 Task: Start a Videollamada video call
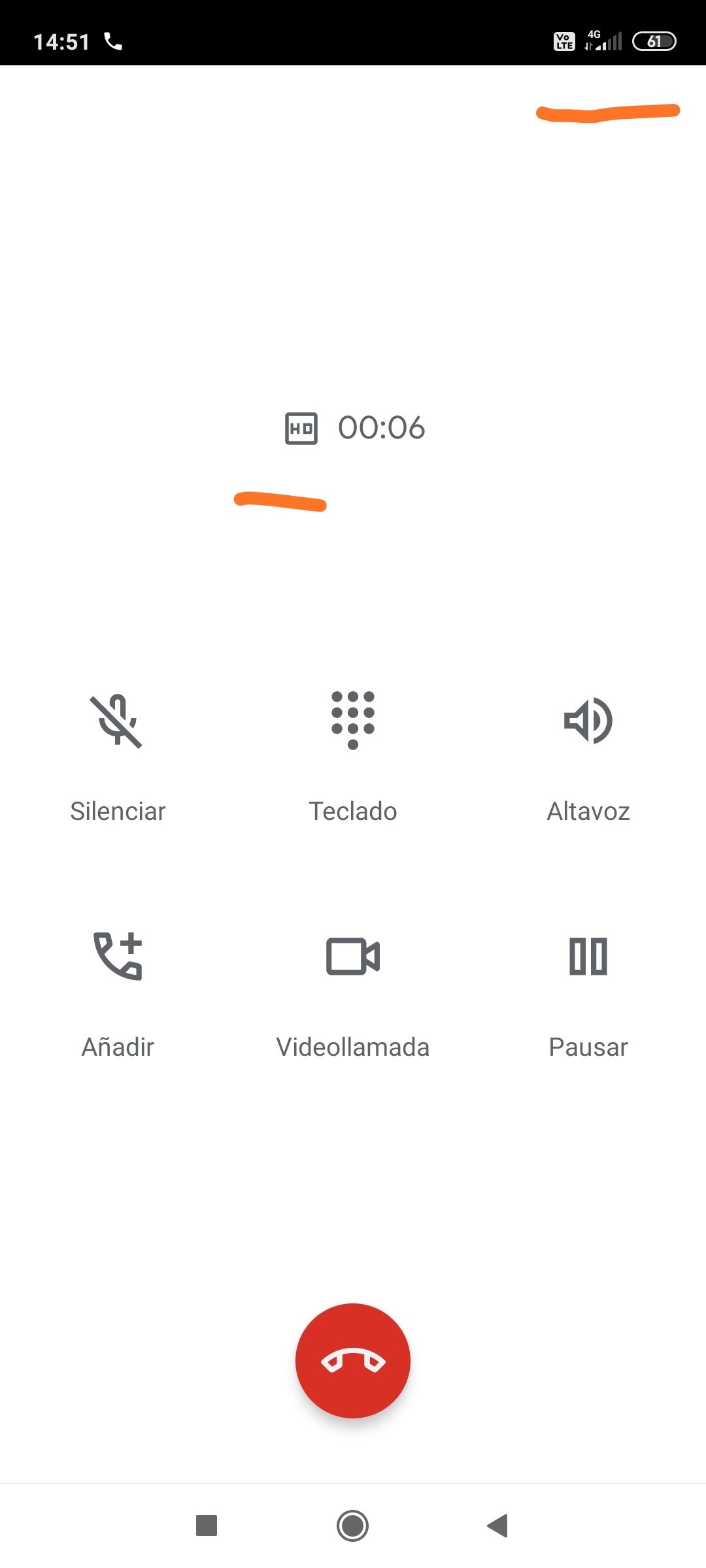click(x=353, y=956)
